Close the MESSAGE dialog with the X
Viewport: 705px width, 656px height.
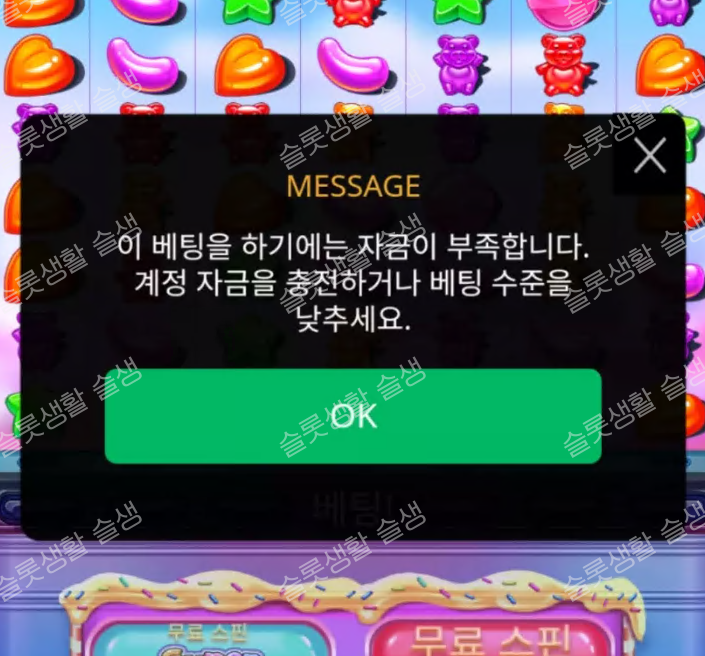tap(650, 156)
